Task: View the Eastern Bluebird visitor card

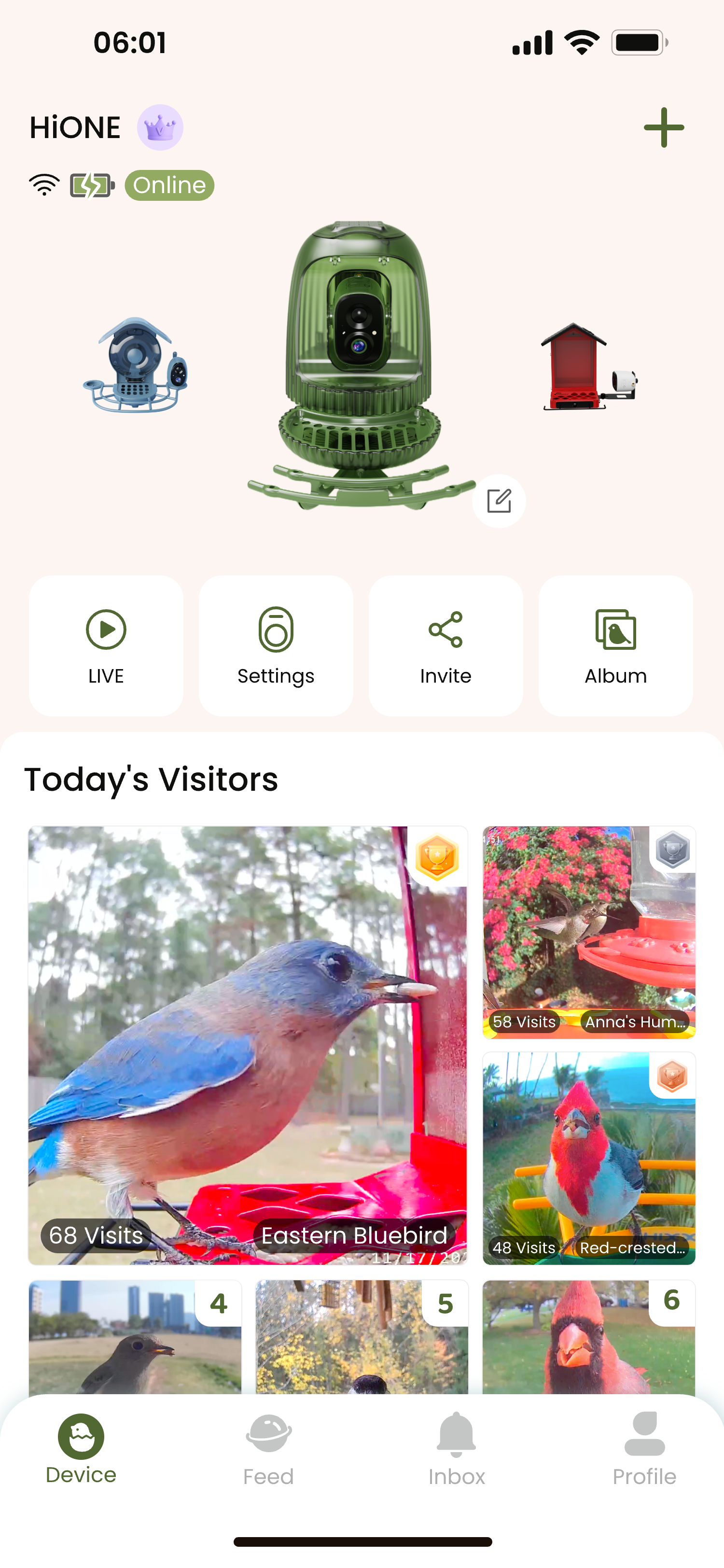Action: 247,1045
